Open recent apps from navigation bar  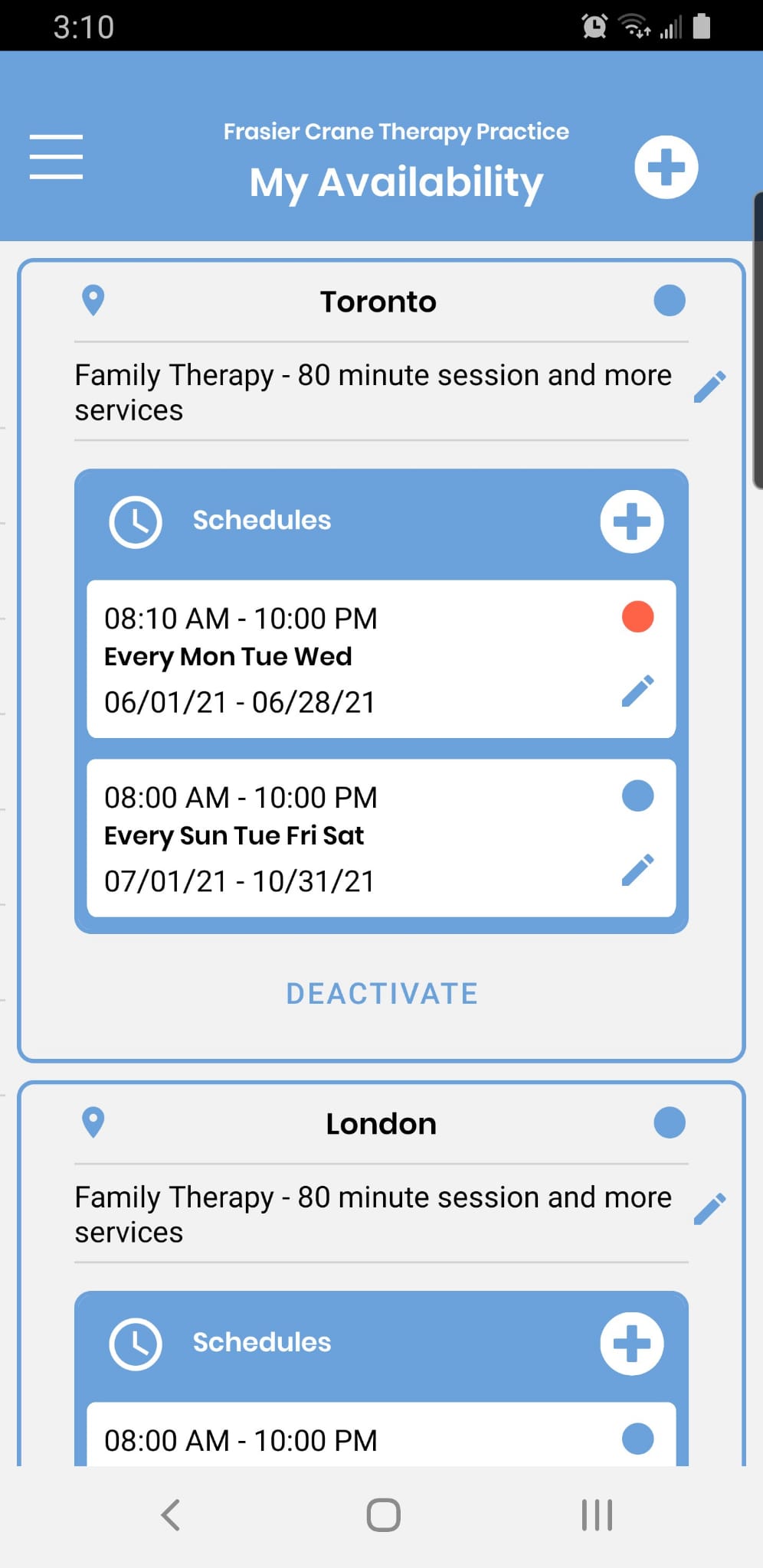pos(597,1514)
